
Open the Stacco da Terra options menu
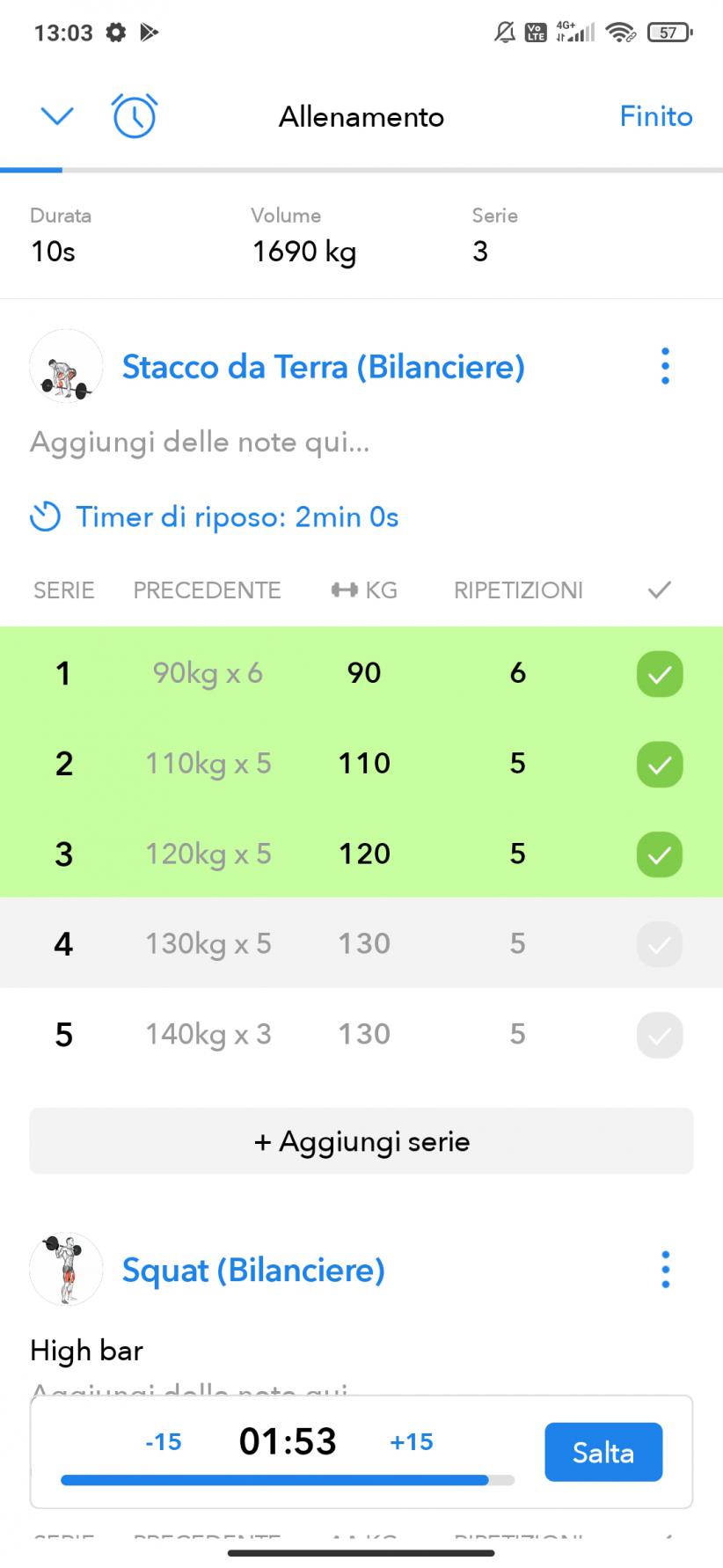tap(665, 366)
